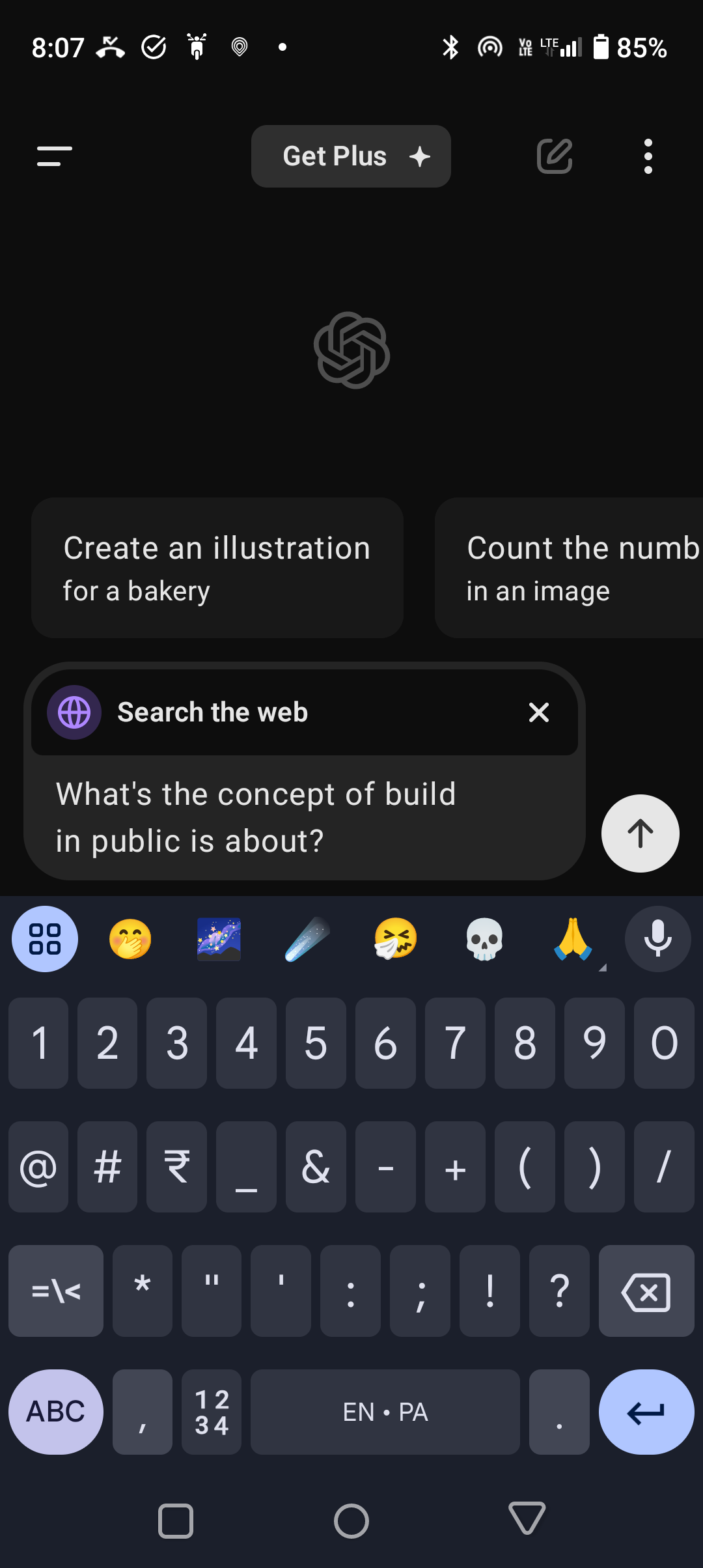This screenshot has width=703, height=1568.
Task: Go to the home screen
Action: [x=351, y=1521]
